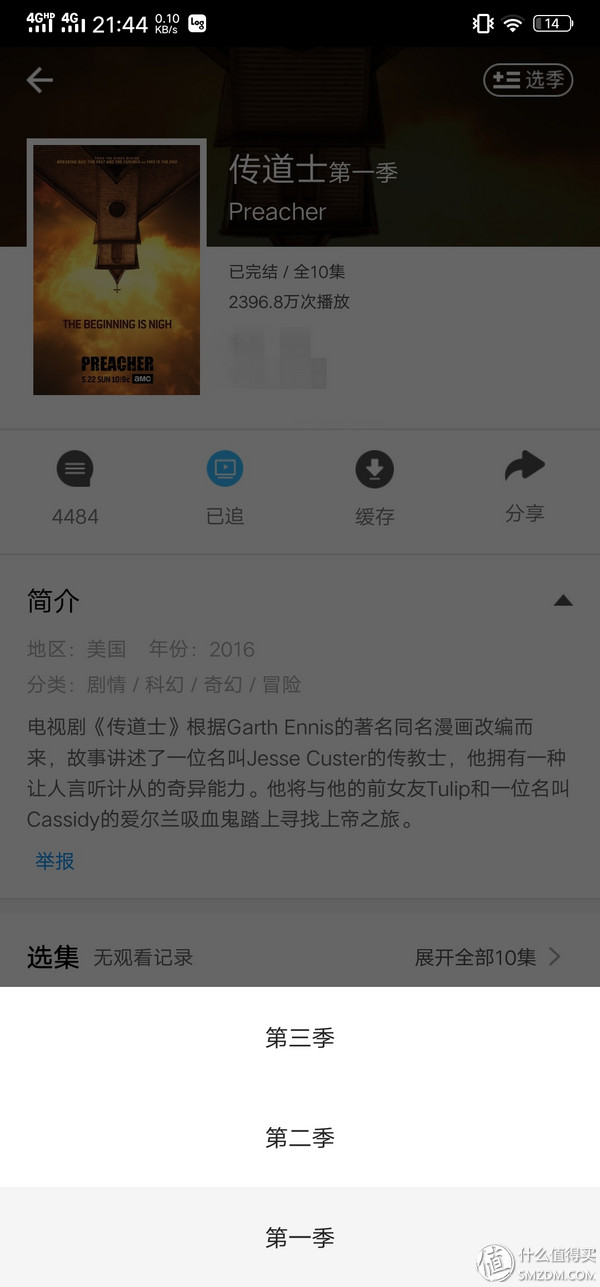The image size is (600, 1287).
Task: Pick 第一季 in the season sheet
Action: click(x=300, y=1238)
